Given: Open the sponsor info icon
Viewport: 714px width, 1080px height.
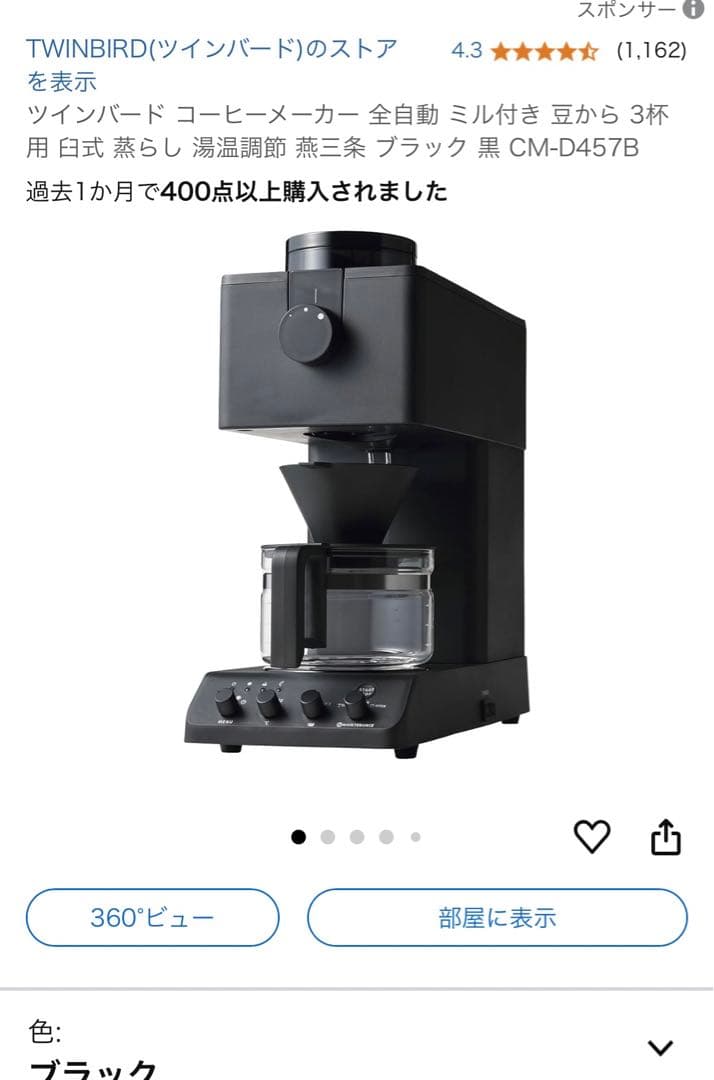Looking at the screenshot, I should pyautogui.click(x=694, y=9).
